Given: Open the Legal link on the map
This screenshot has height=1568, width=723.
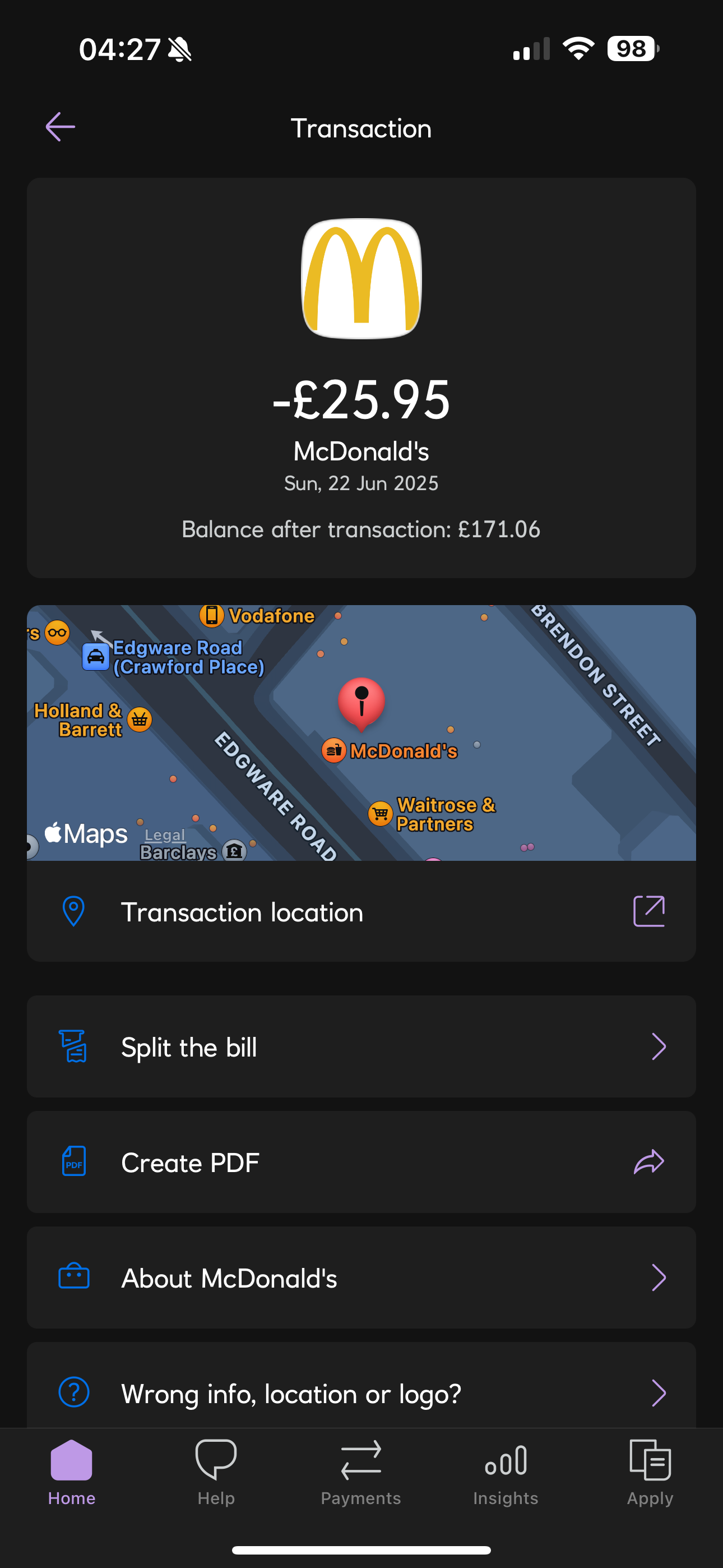Looking at the screenshot, I should click(x=165, y=835).
